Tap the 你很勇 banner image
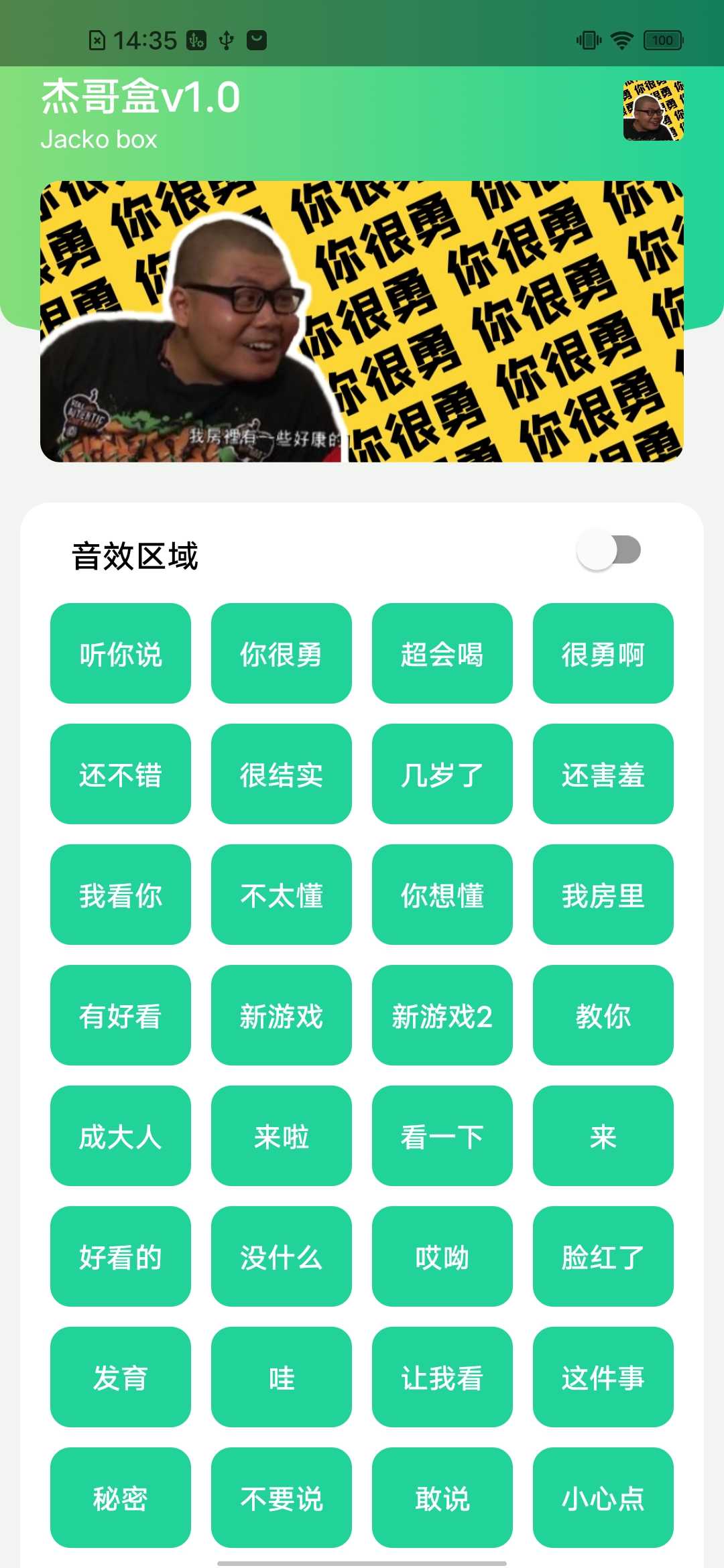This screenshot has height=1568, width=724. pos(362,320)
